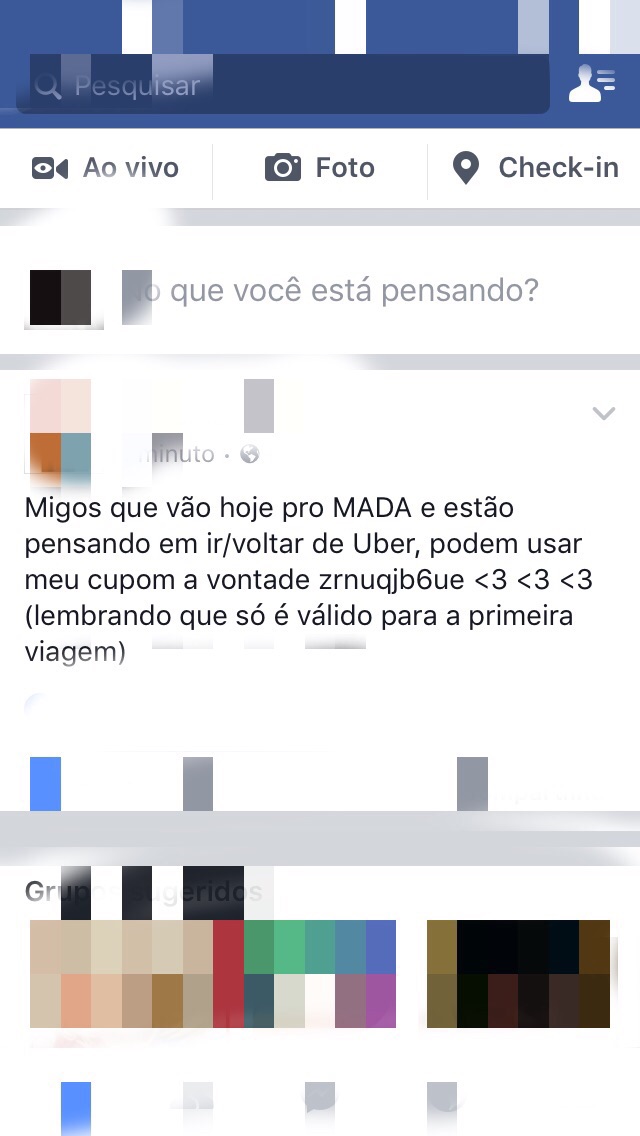This screenshot has height=1136, width=640.
Task: Open Check-in location option
Action: pos(535,168)
